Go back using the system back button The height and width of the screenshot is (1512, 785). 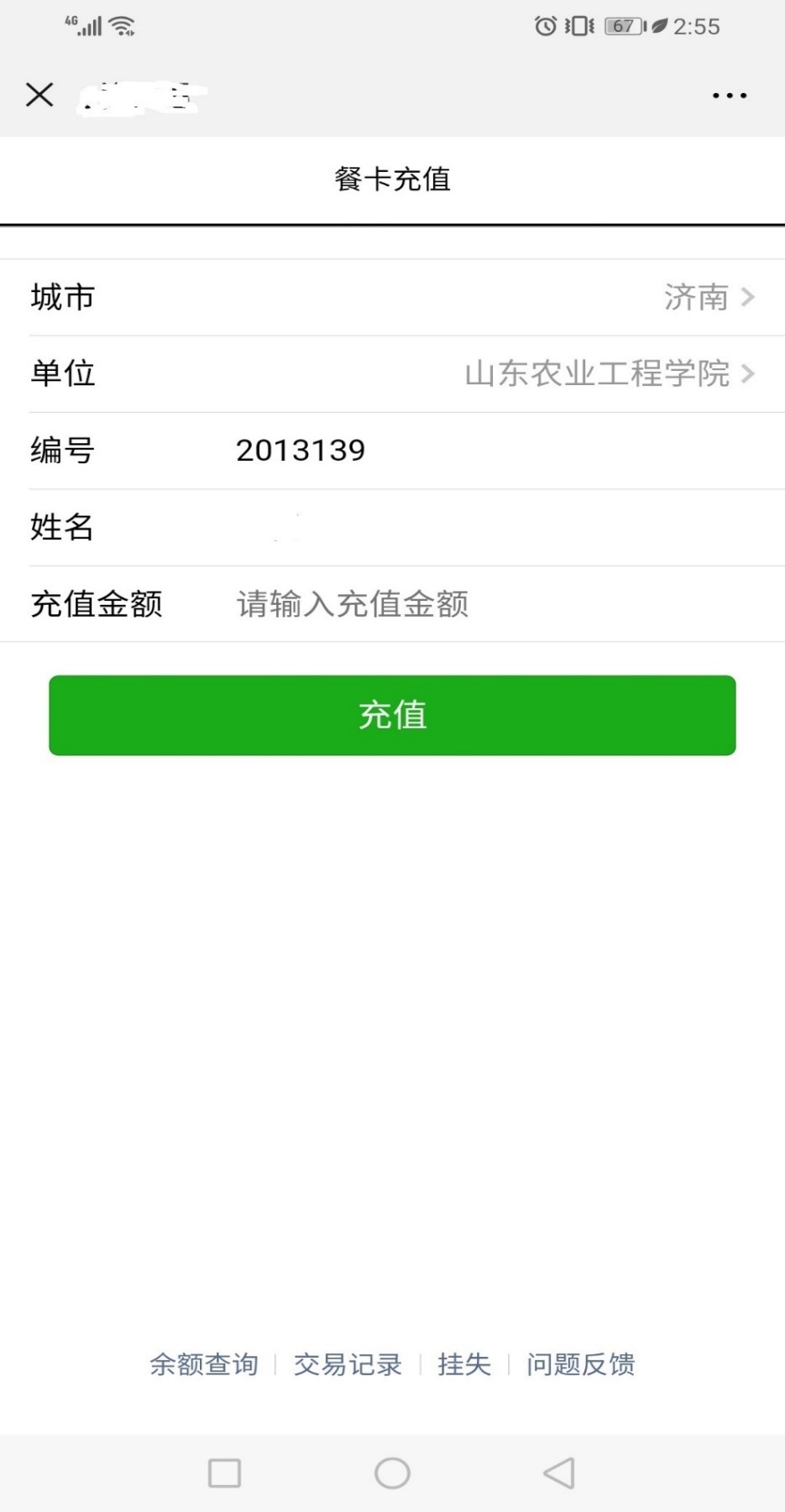559,1473
